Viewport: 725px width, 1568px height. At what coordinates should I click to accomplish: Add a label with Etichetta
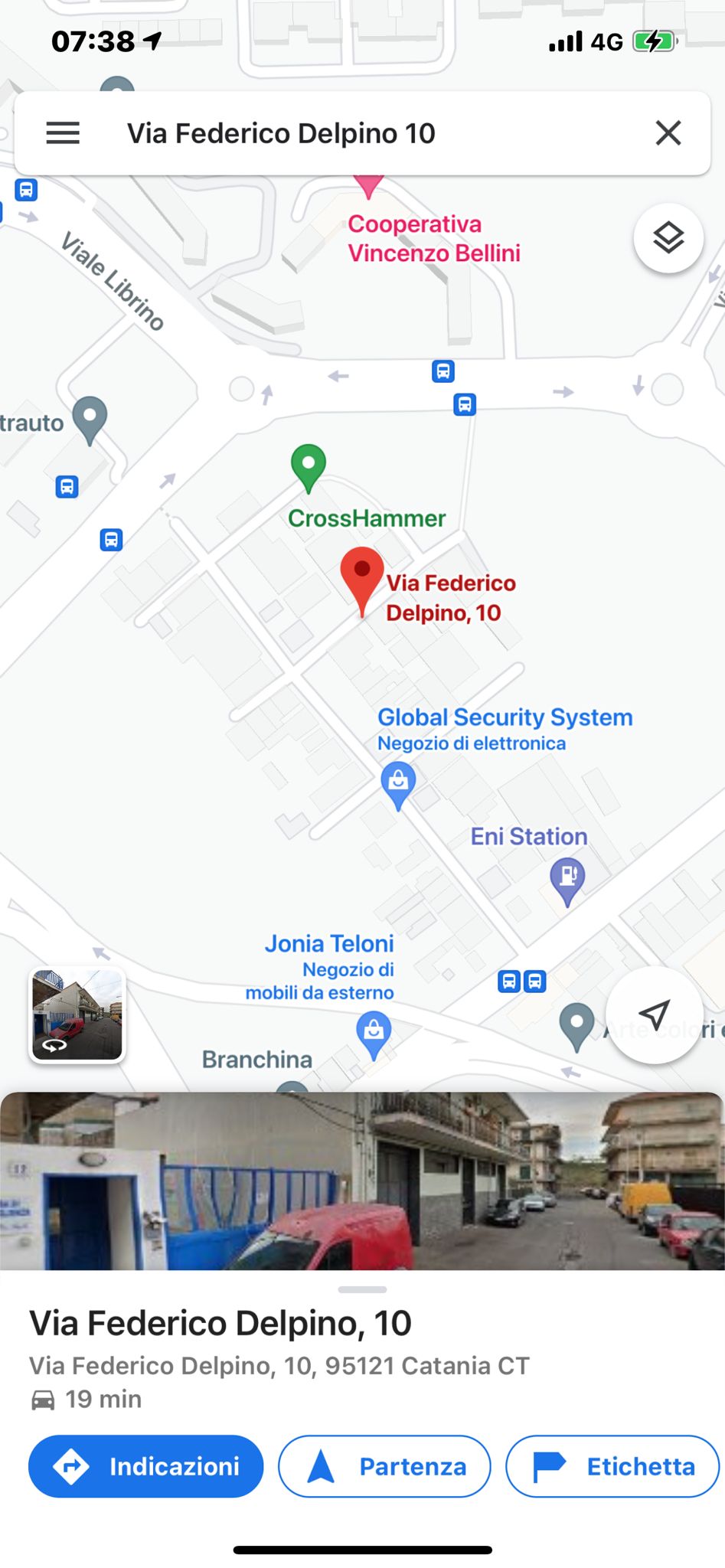612,1466
